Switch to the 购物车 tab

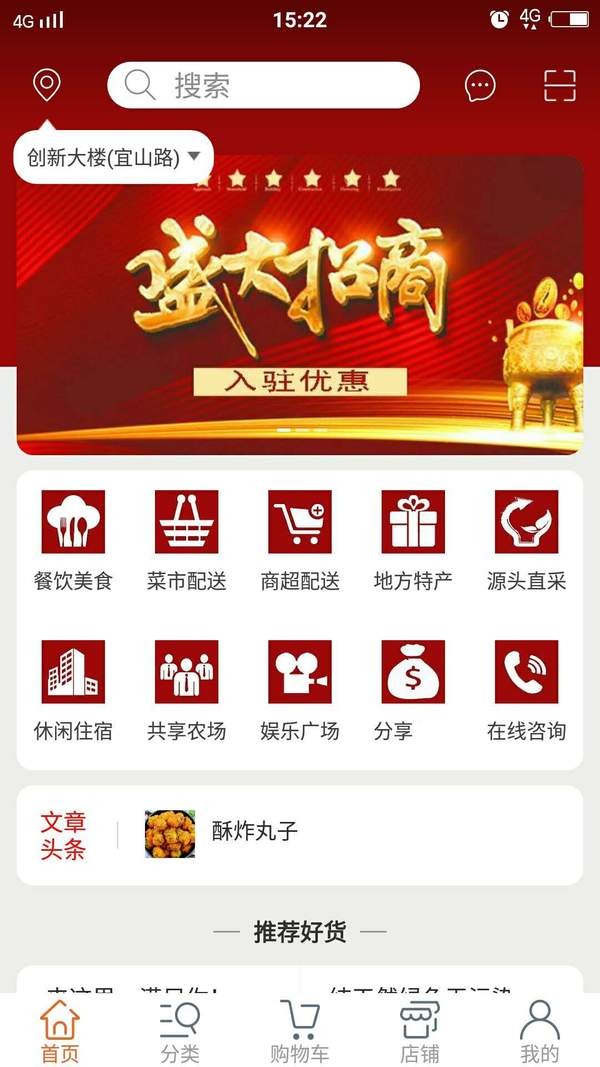click(300, 1032)
